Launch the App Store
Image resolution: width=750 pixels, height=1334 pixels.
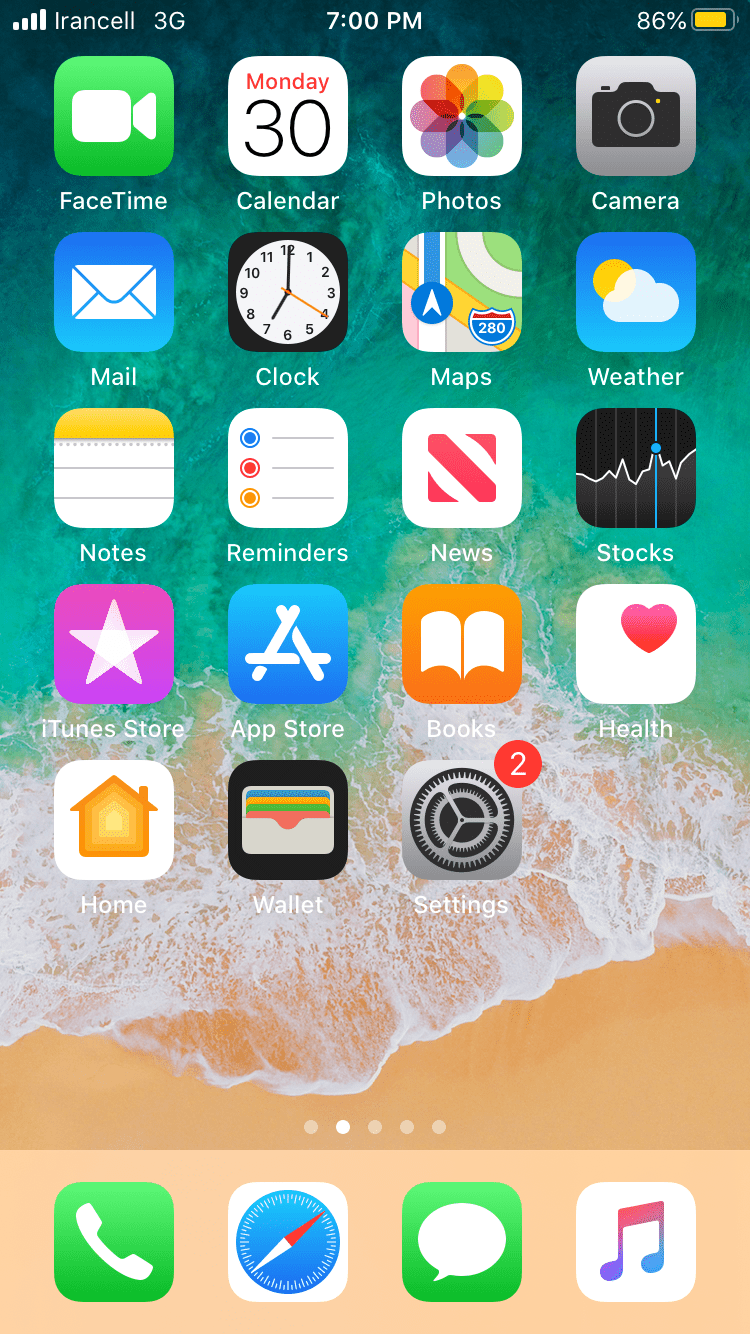click(x=288, y=644)
